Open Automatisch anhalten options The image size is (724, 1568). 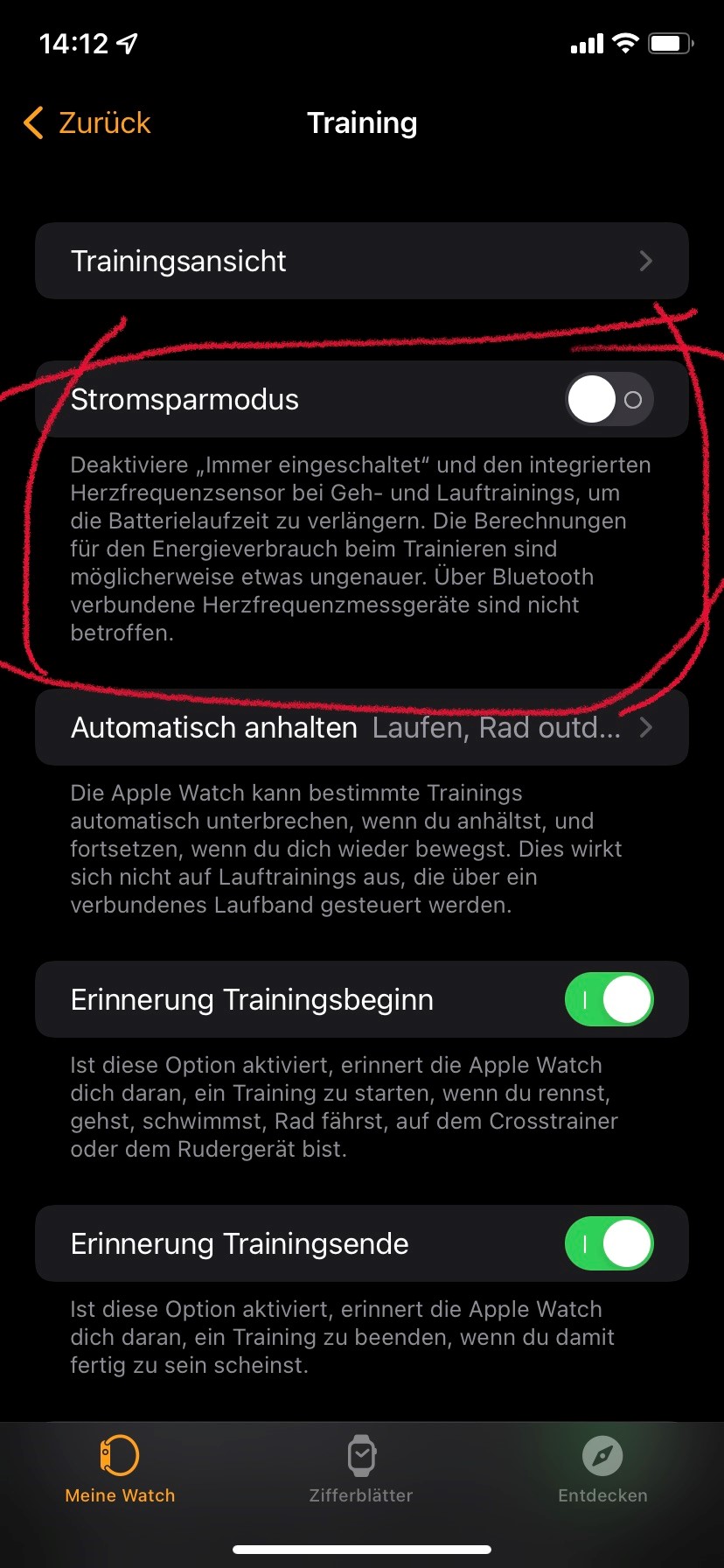pos(362,727)
